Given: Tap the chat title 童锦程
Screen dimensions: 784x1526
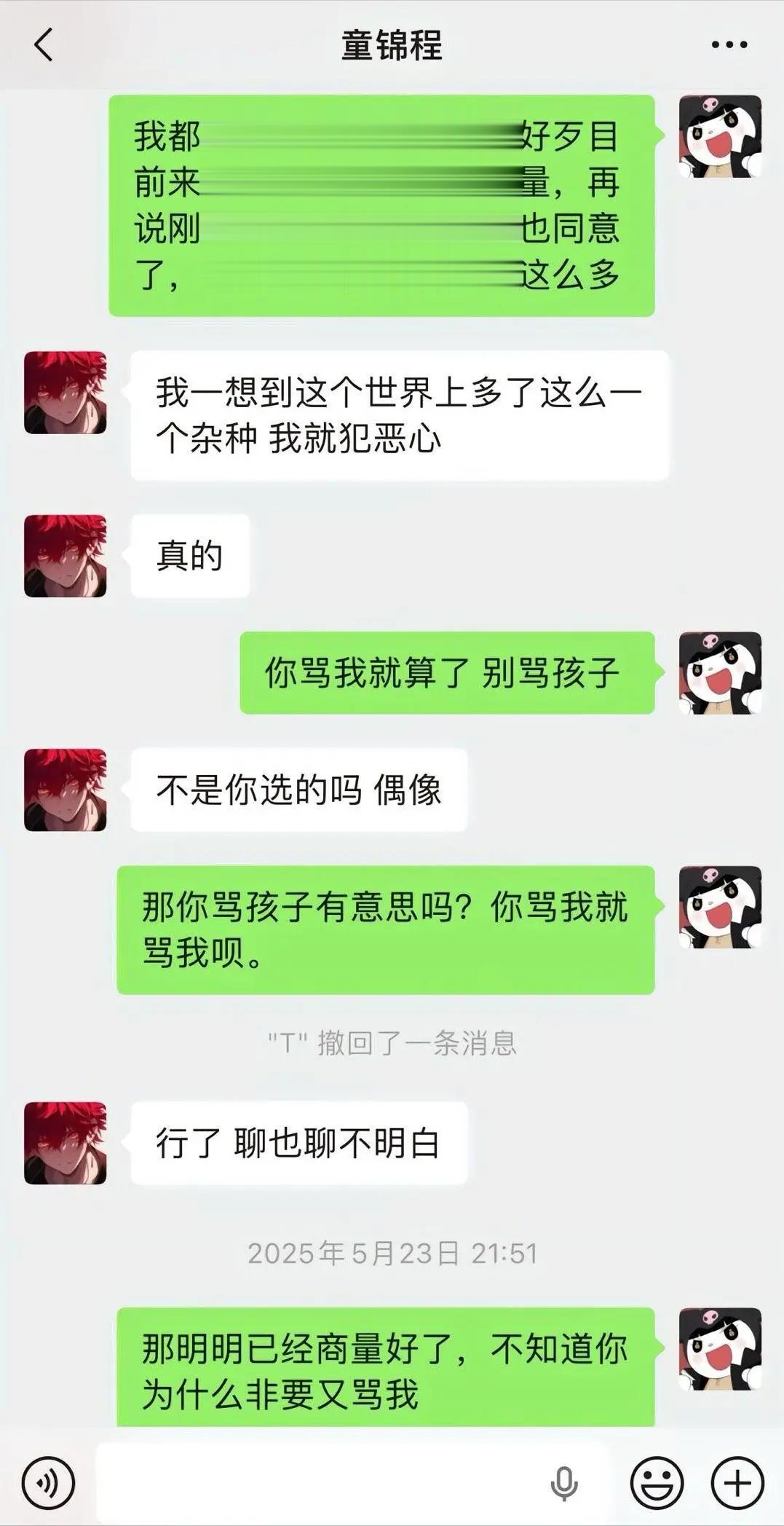Looking at the screenshot, I should (x=391, y=45).
